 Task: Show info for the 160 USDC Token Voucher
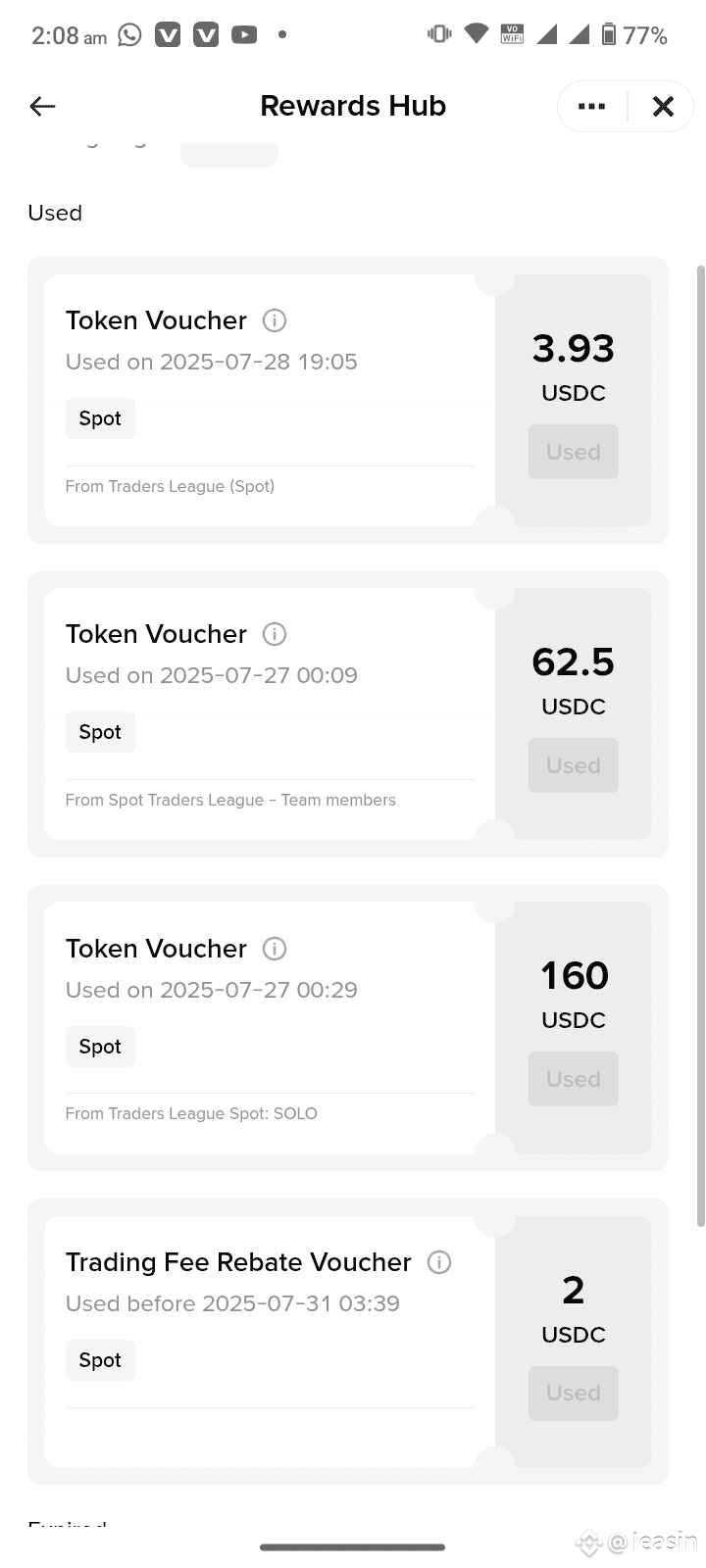click(275, 949)
